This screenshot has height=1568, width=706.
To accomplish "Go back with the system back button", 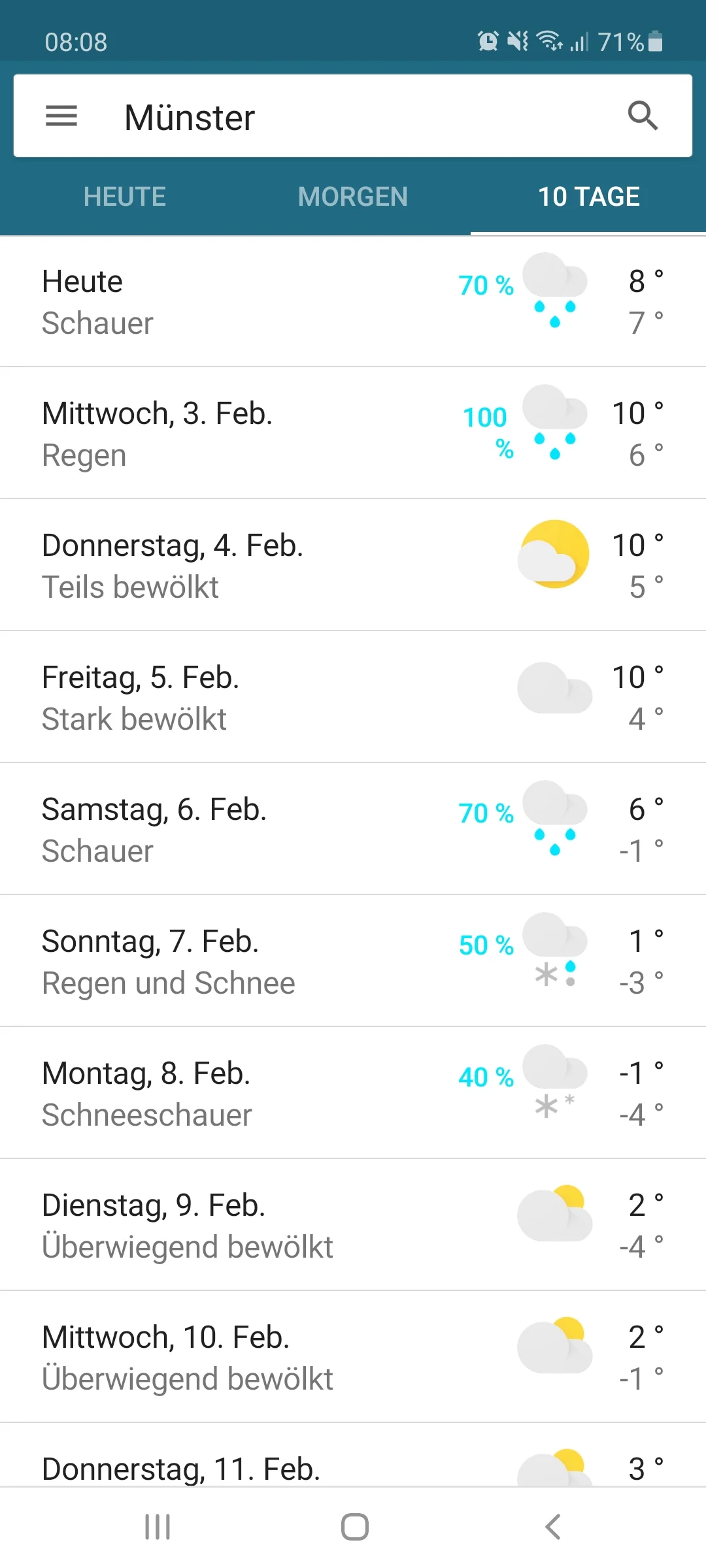I will tap(553, 1527).
